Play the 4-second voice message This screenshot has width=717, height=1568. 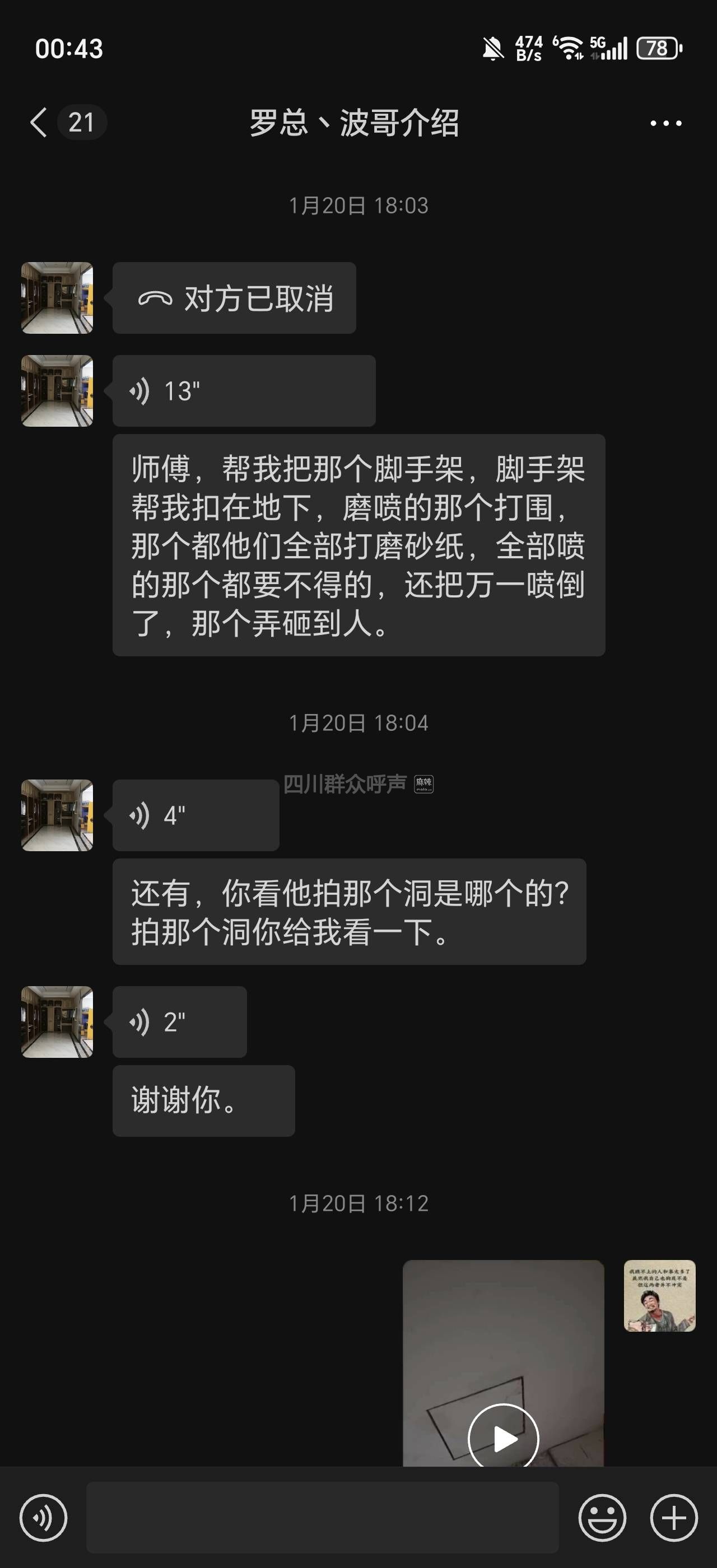pyautogui.click(x=195, y=815)
